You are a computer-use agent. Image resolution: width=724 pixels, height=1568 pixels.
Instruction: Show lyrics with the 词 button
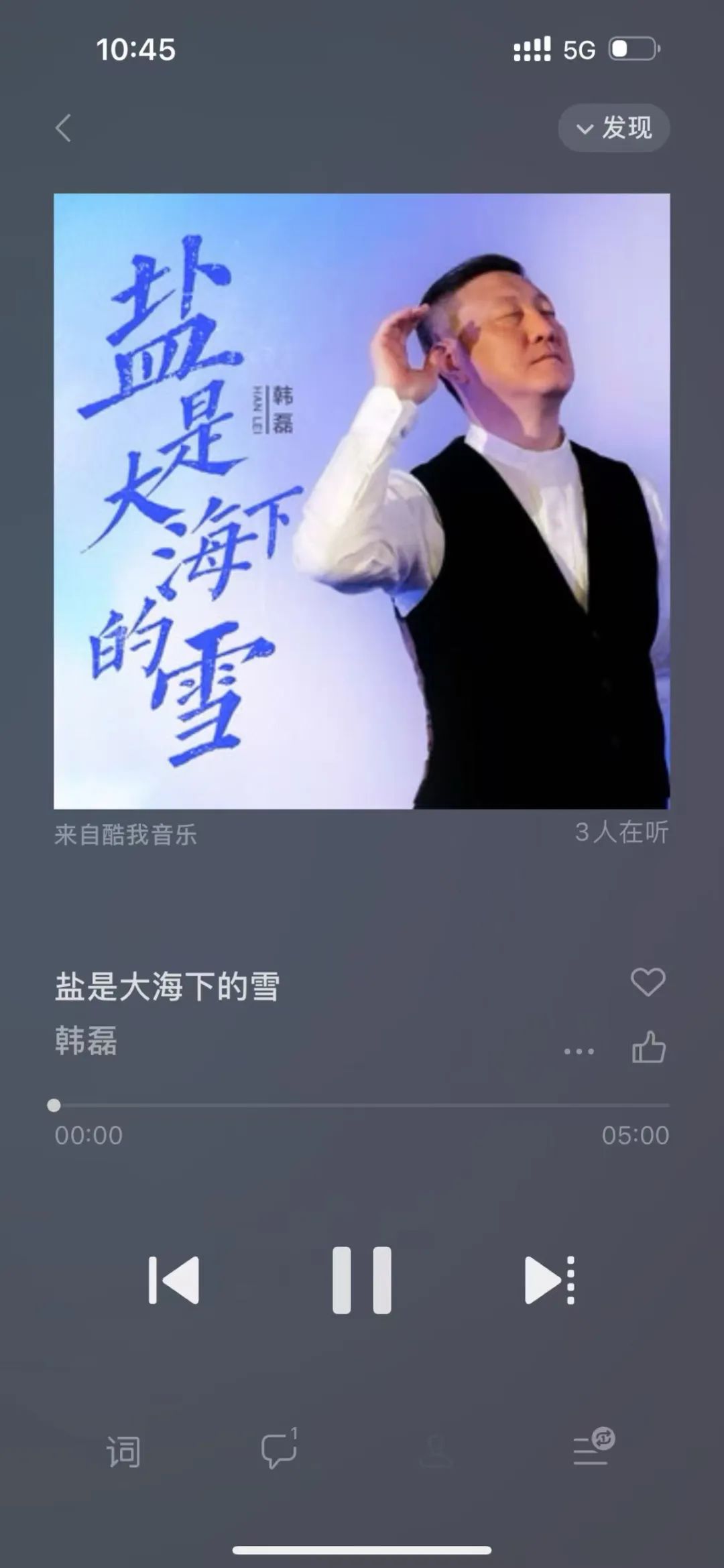click(x=123, y=1451)
